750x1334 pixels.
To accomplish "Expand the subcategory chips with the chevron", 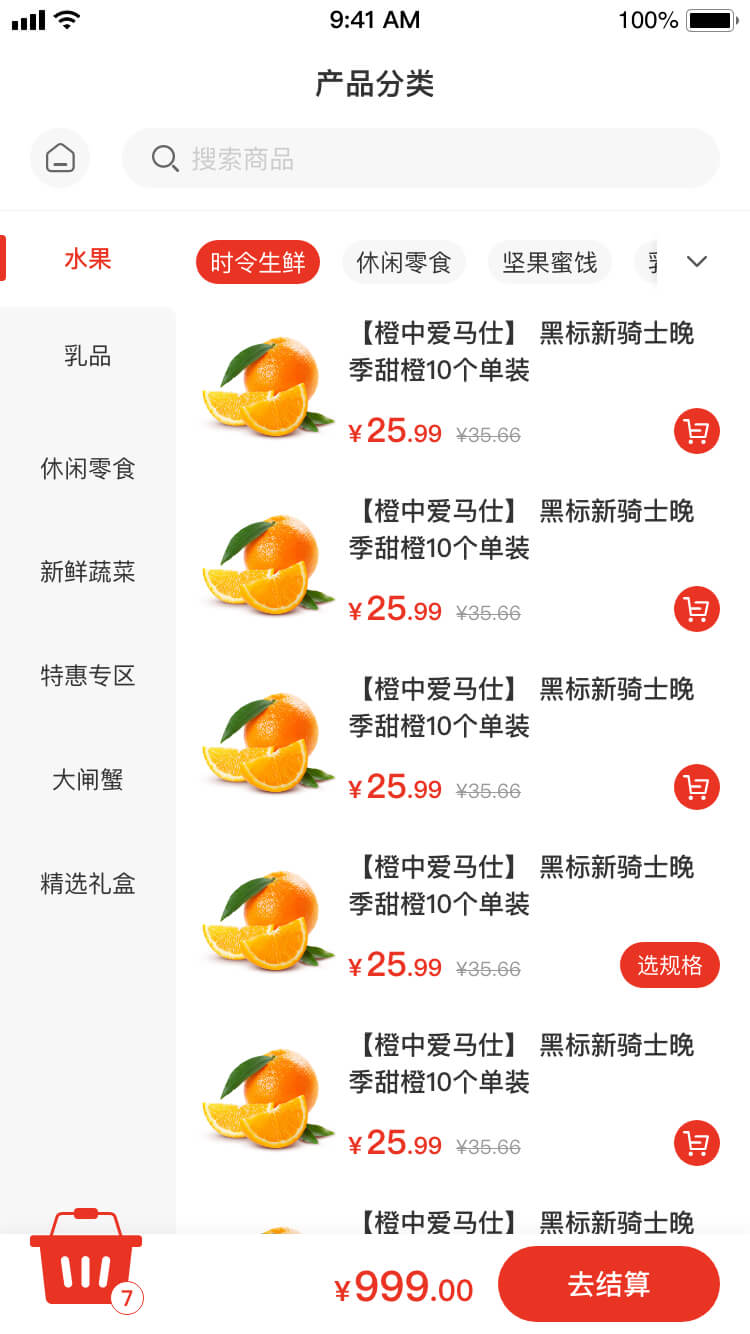I will [x=697, y=262].
